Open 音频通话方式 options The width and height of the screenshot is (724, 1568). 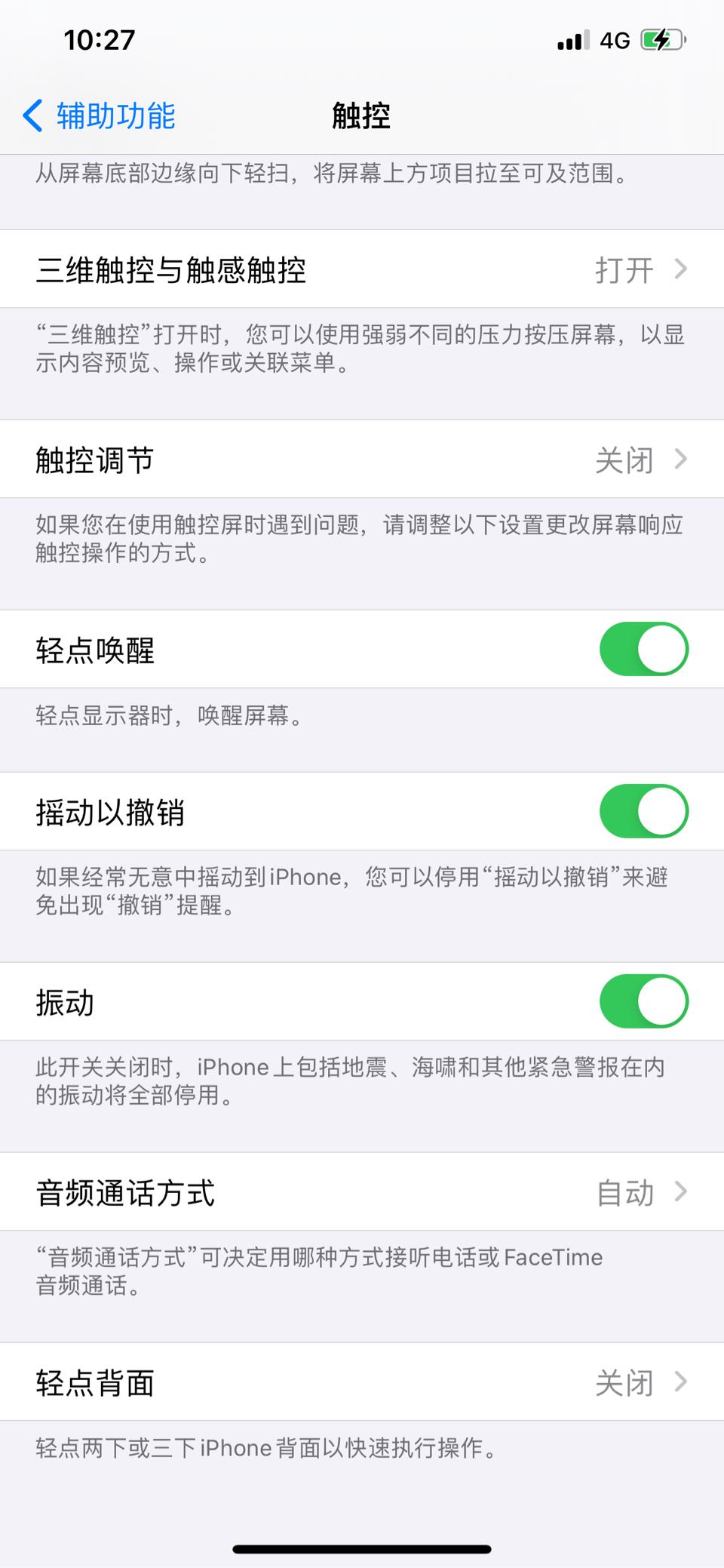point(362,1192)
